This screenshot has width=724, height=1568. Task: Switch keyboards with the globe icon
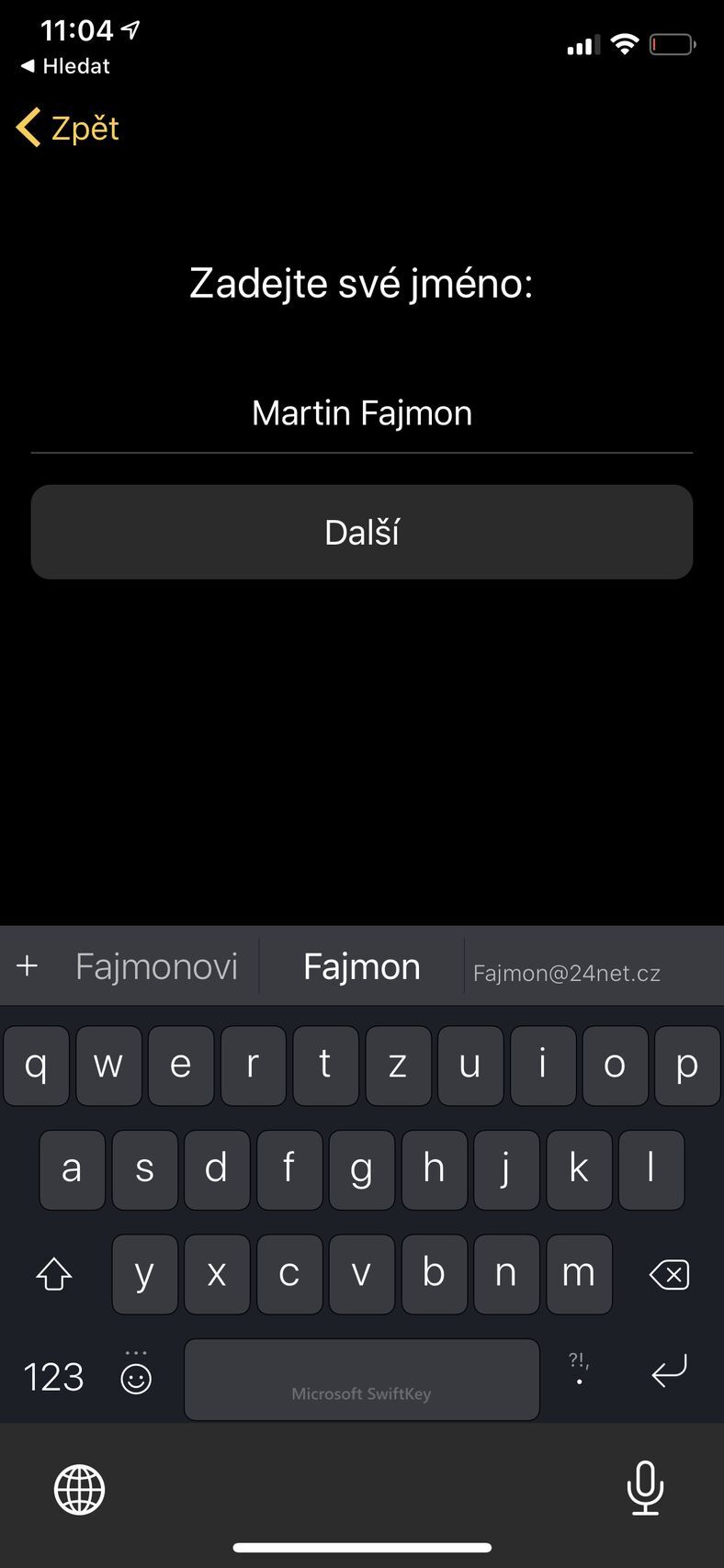point(80,1489)
